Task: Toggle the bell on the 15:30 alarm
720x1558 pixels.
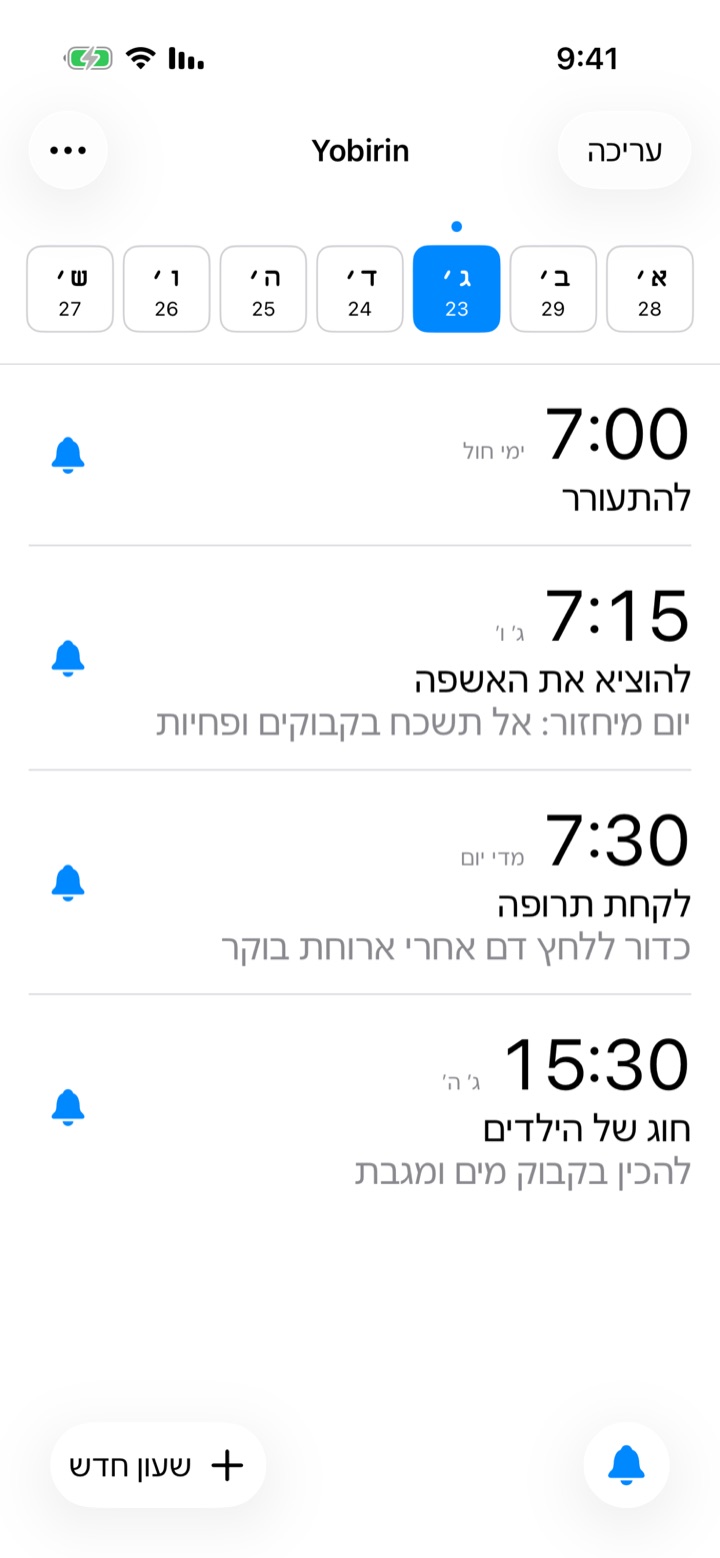Action: (68, 1107)
